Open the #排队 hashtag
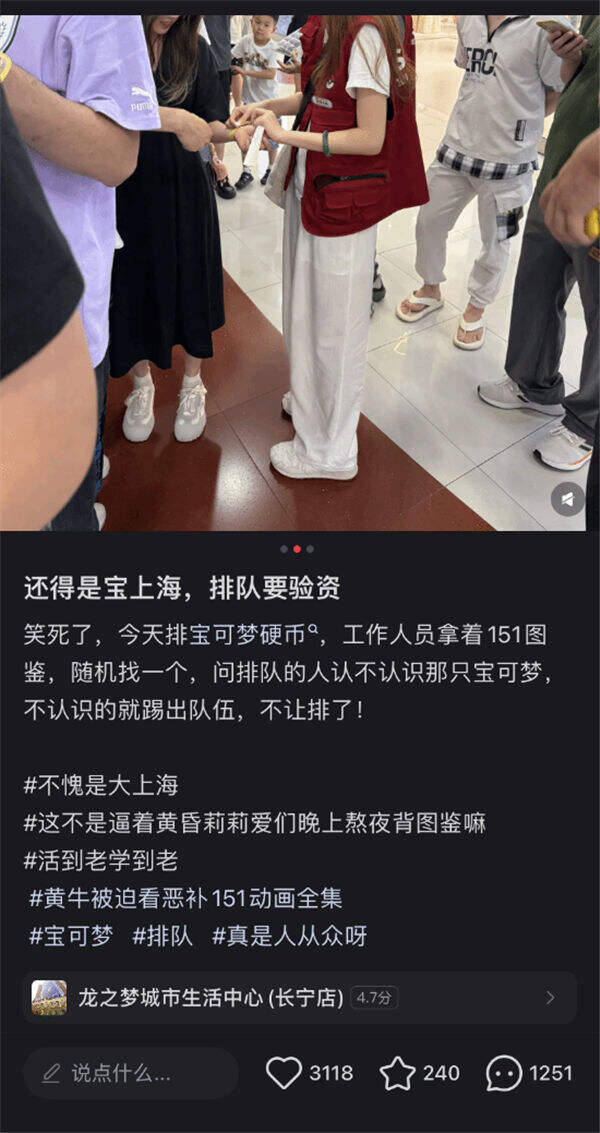 pyautogui.click(x=162, y=936)
